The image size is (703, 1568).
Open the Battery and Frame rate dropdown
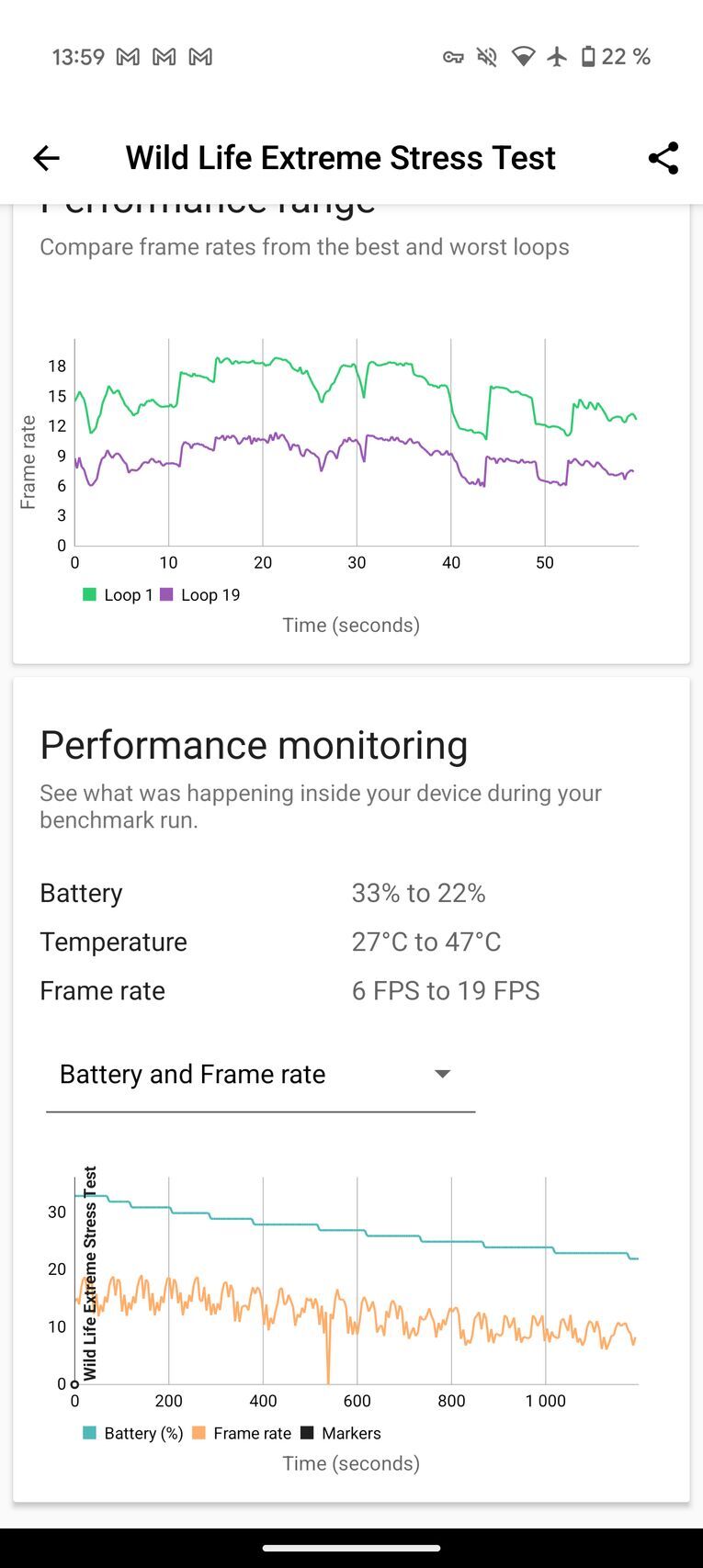[193, 1073]
